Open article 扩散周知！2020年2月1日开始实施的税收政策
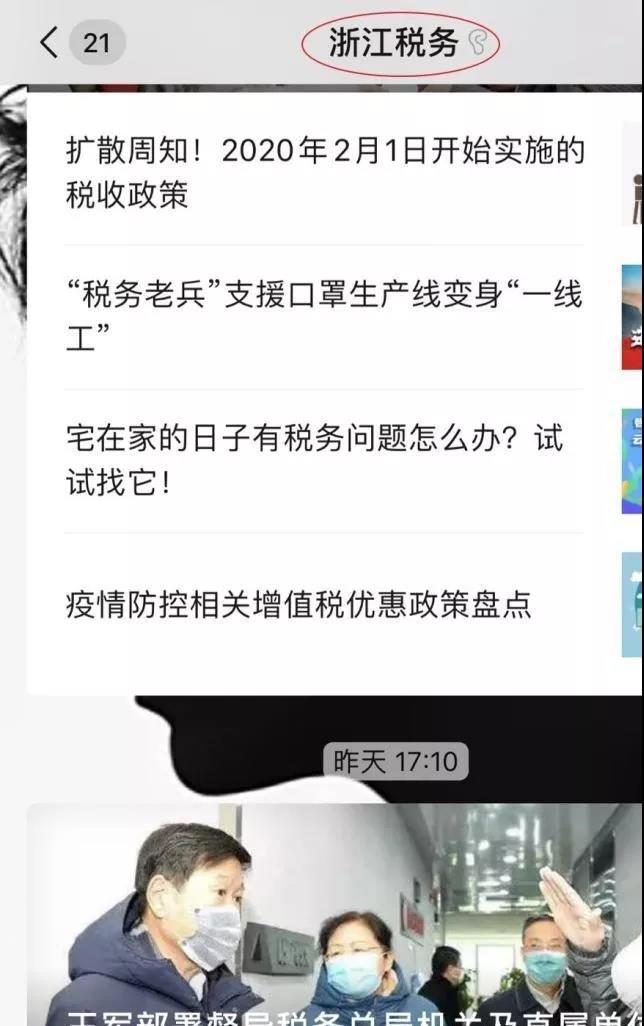This screenshot has height=1026, width=644. 324,172
